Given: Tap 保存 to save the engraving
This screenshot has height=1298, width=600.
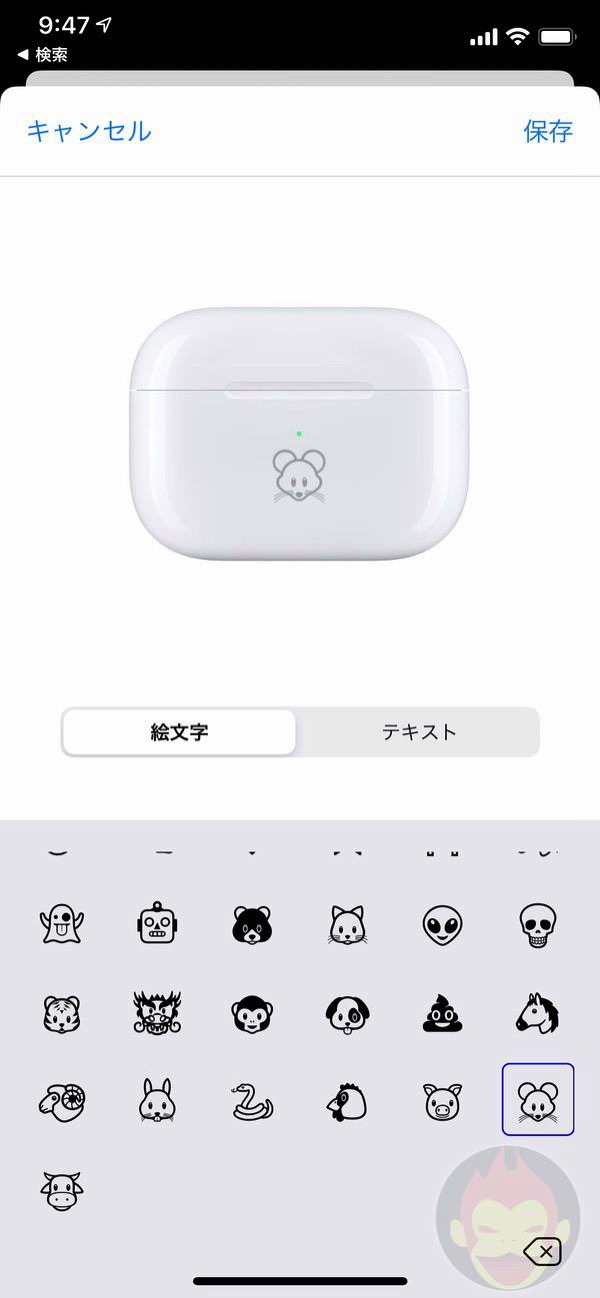Looking at the screenshot, I should (x=548, y=131).
